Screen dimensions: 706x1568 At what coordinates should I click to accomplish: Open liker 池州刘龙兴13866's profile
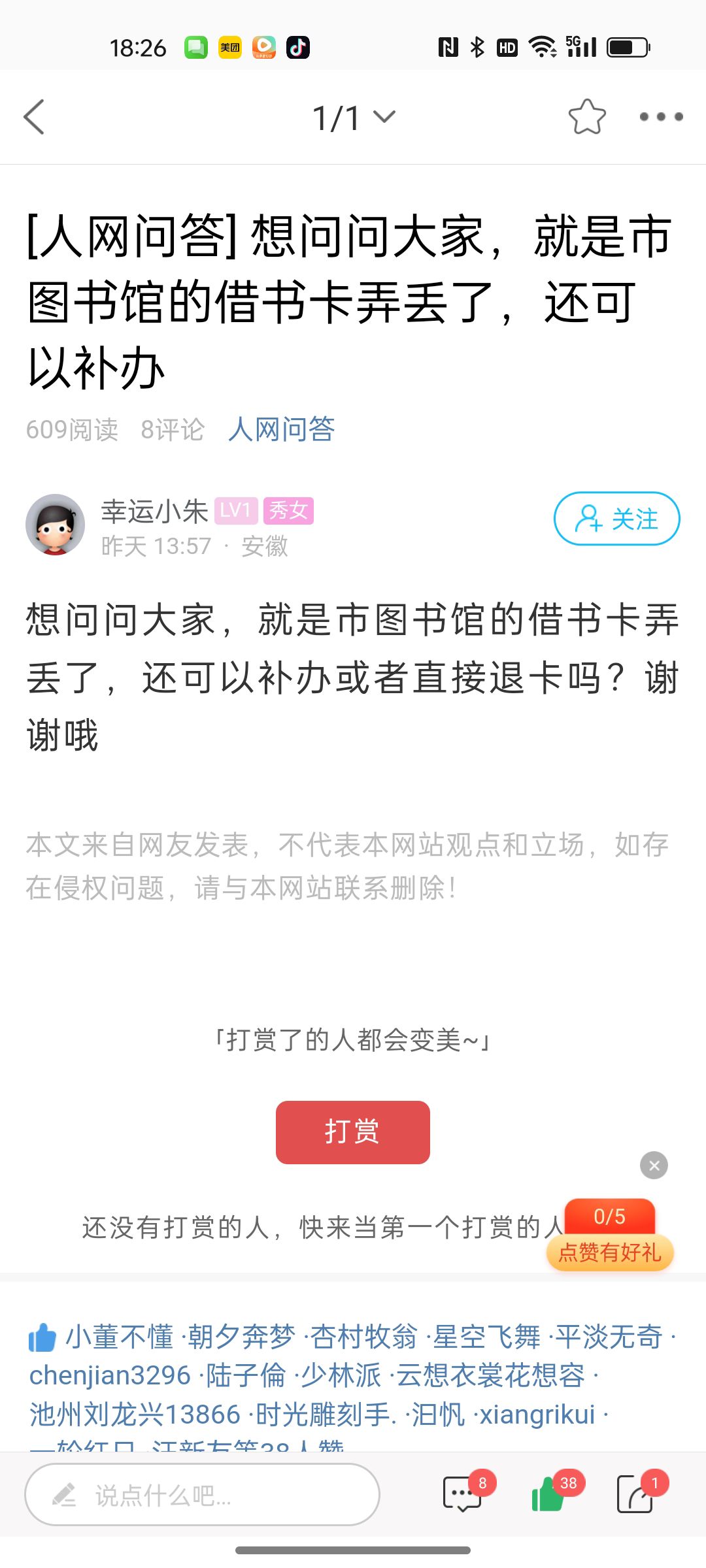click(135, 1414)
